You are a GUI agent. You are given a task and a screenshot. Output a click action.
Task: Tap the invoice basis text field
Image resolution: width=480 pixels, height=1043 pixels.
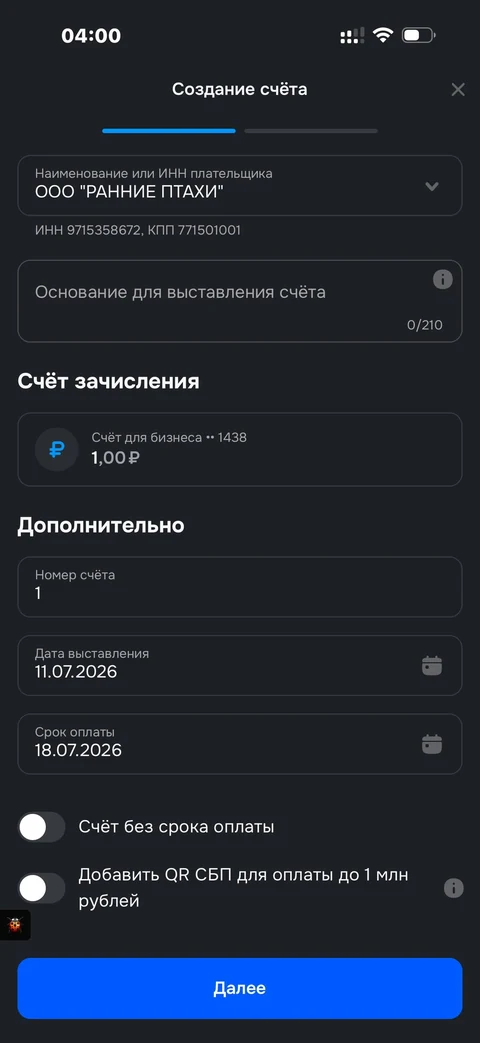(239, 301)
